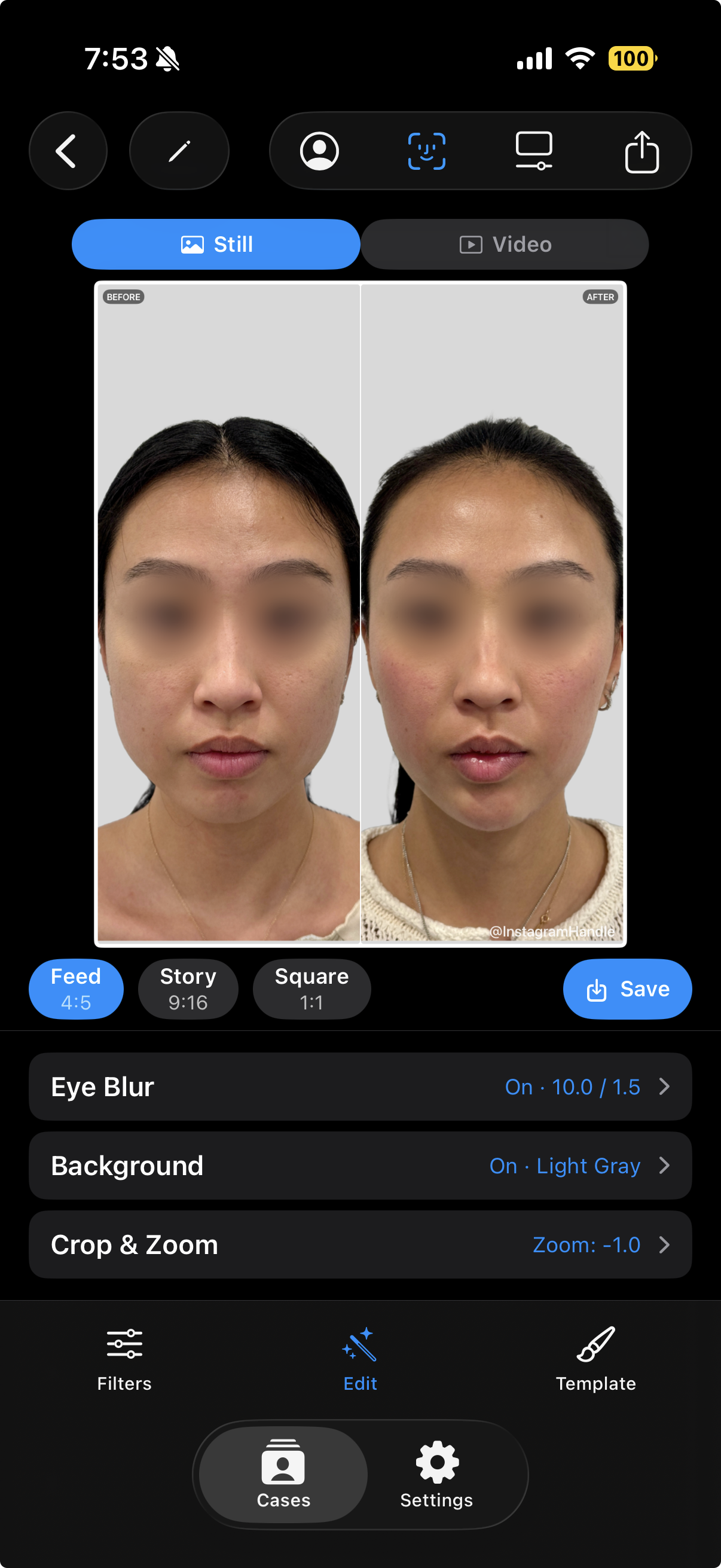Choose the Story 9:16 format
Viewport: 721px width, 1568px height.
pos(188,988)
